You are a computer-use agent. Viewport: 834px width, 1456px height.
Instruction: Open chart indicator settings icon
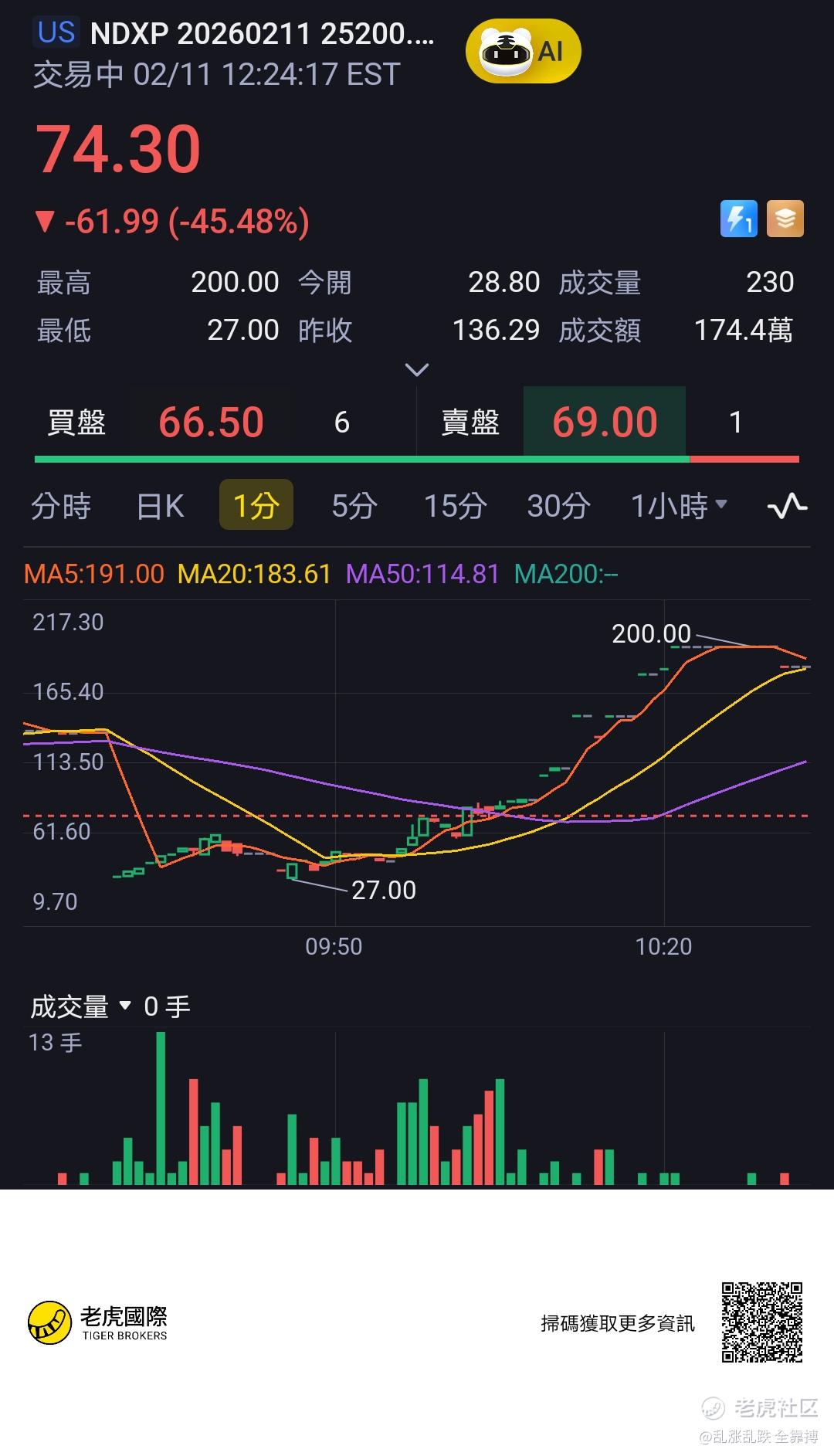787,506
